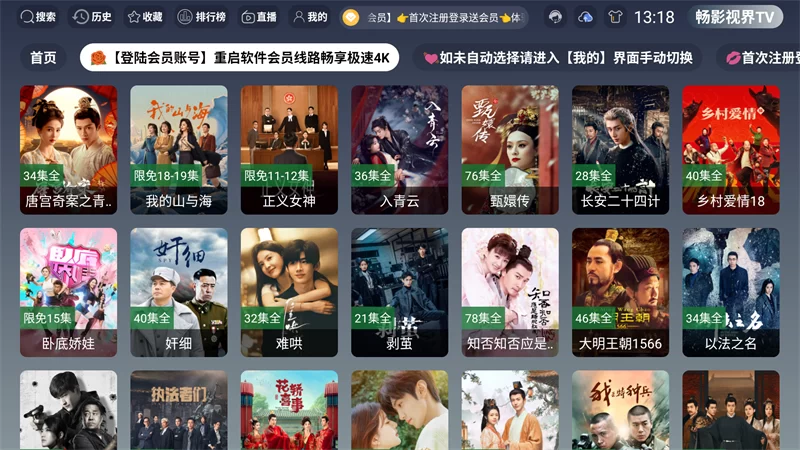
Task: Open 我的 profile page
Action: (310, 17)
